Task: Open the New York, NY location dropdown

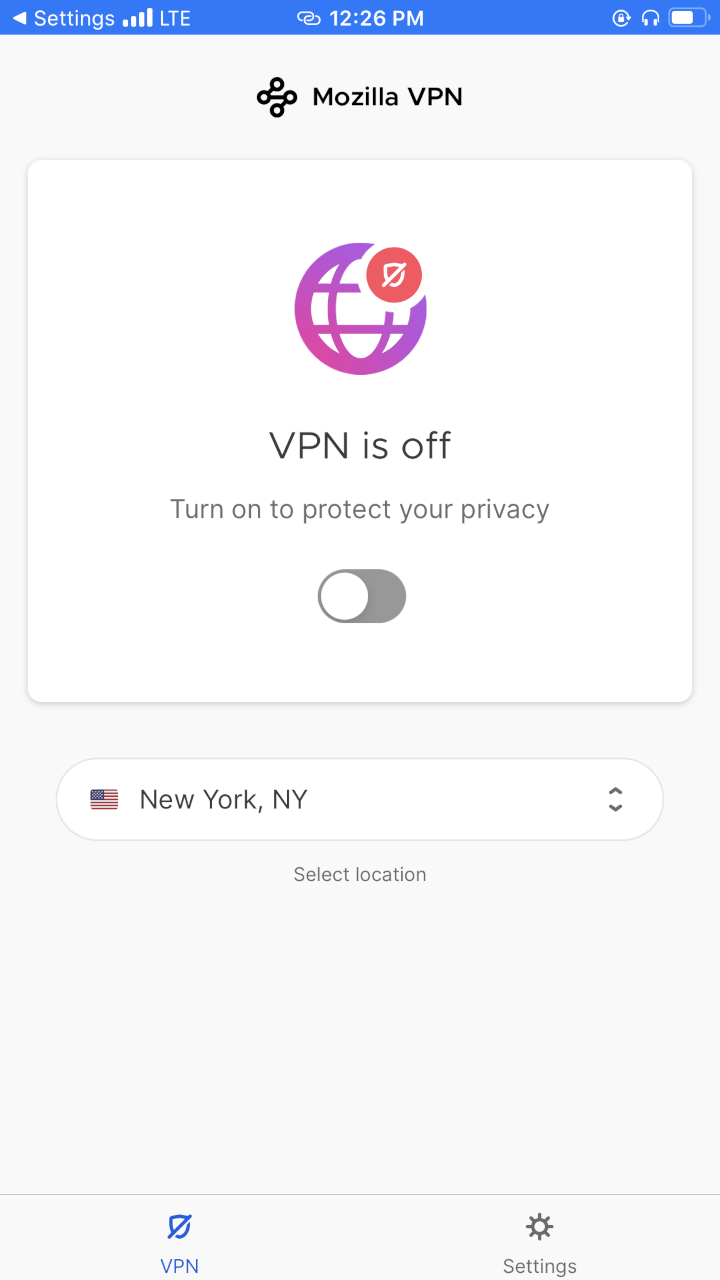Action: 360,798
